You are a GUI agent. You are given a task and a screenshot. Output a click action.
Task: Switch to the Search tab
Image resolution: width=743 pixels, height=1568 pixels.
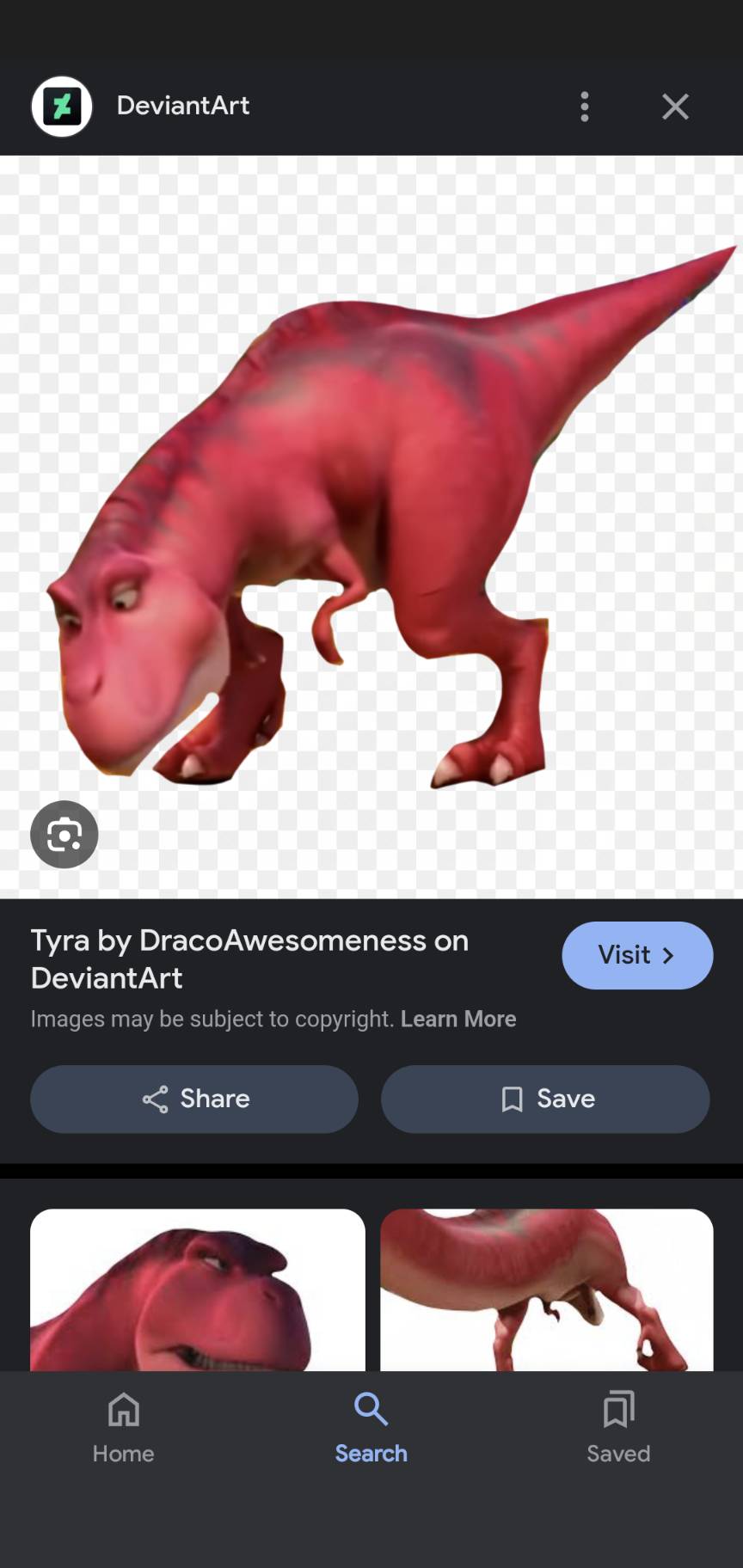click(371, 1427)
